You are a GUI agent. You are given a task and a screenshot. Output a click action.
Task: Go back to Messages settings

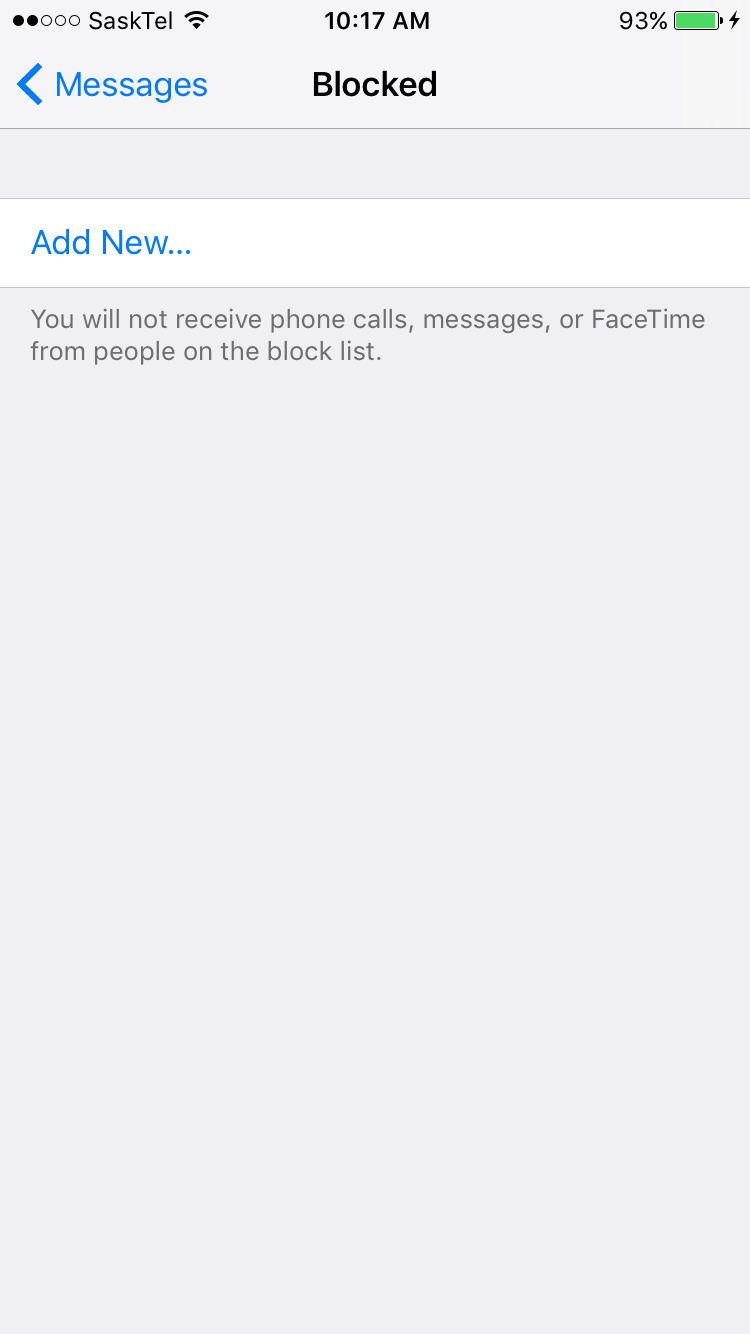click(112, 85)
